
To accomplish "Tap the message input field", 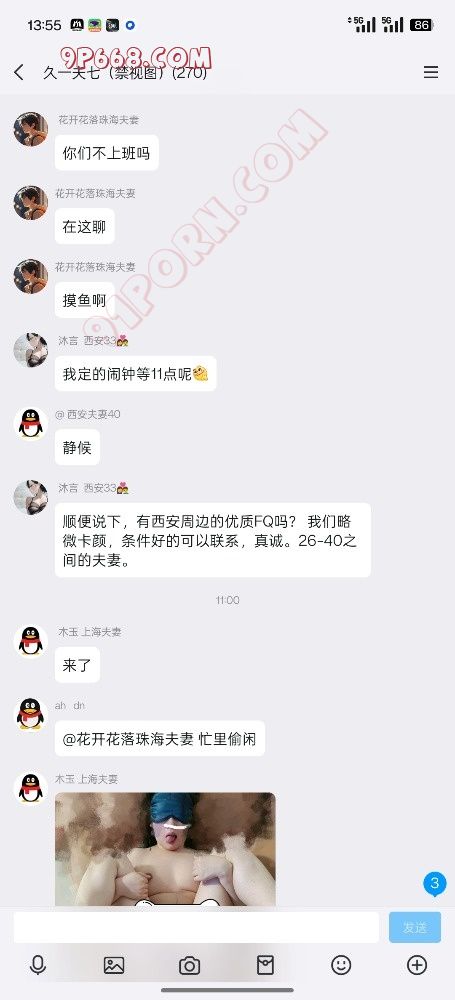I will click(x=196, y=927).
